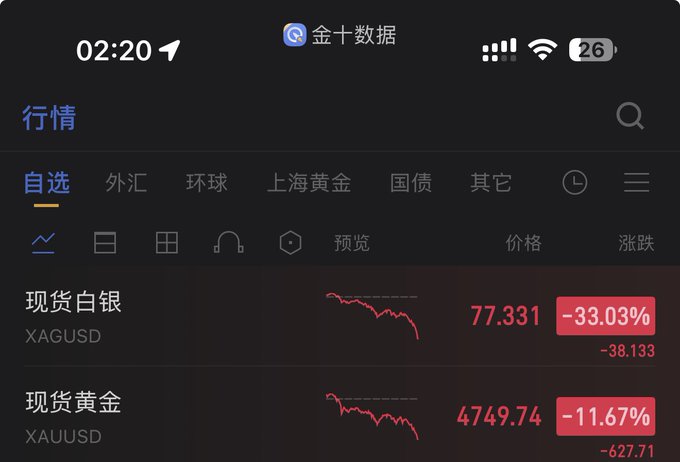Open the search magnifier icon
The height and width of the screenshot is (462, 680).
coord(630,117)
